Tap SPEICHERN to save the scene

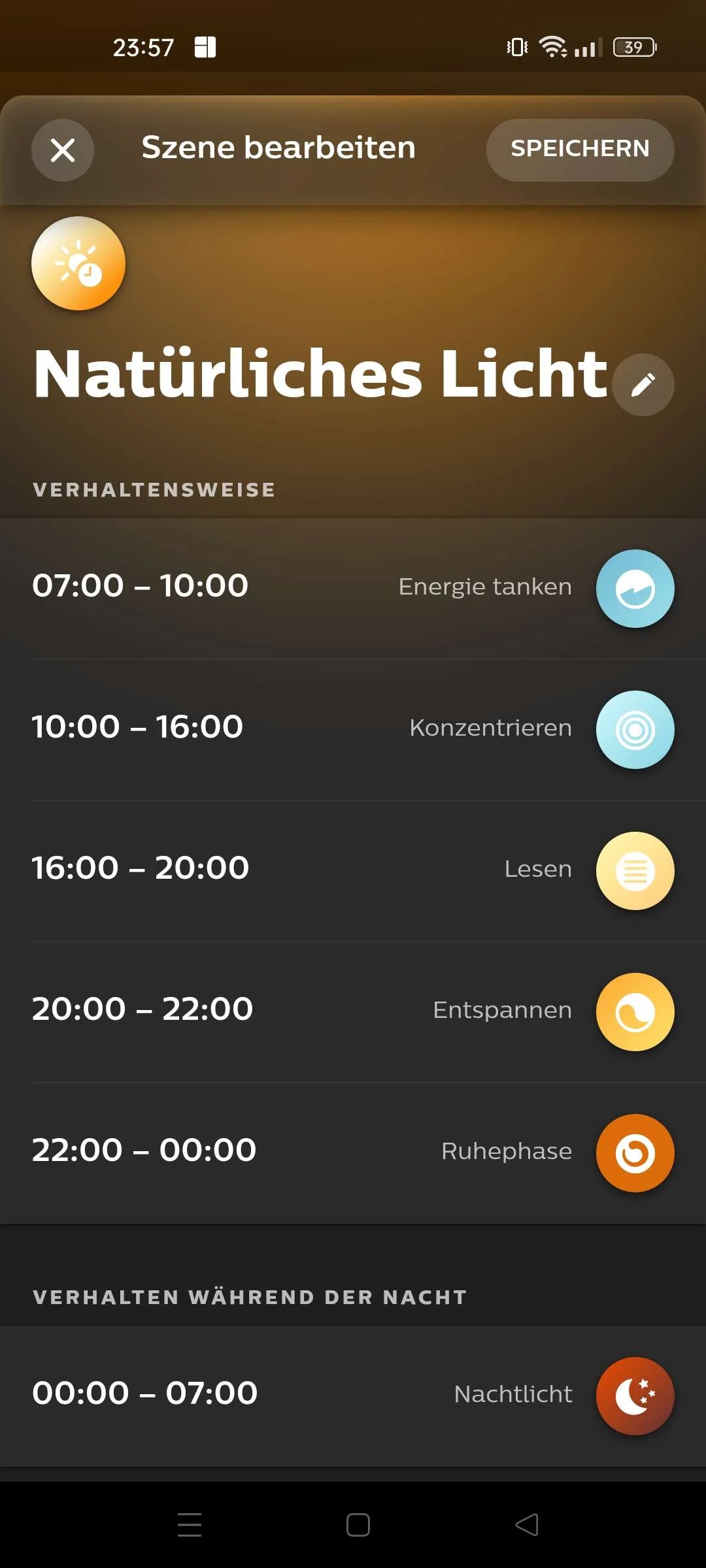(579, 149)
